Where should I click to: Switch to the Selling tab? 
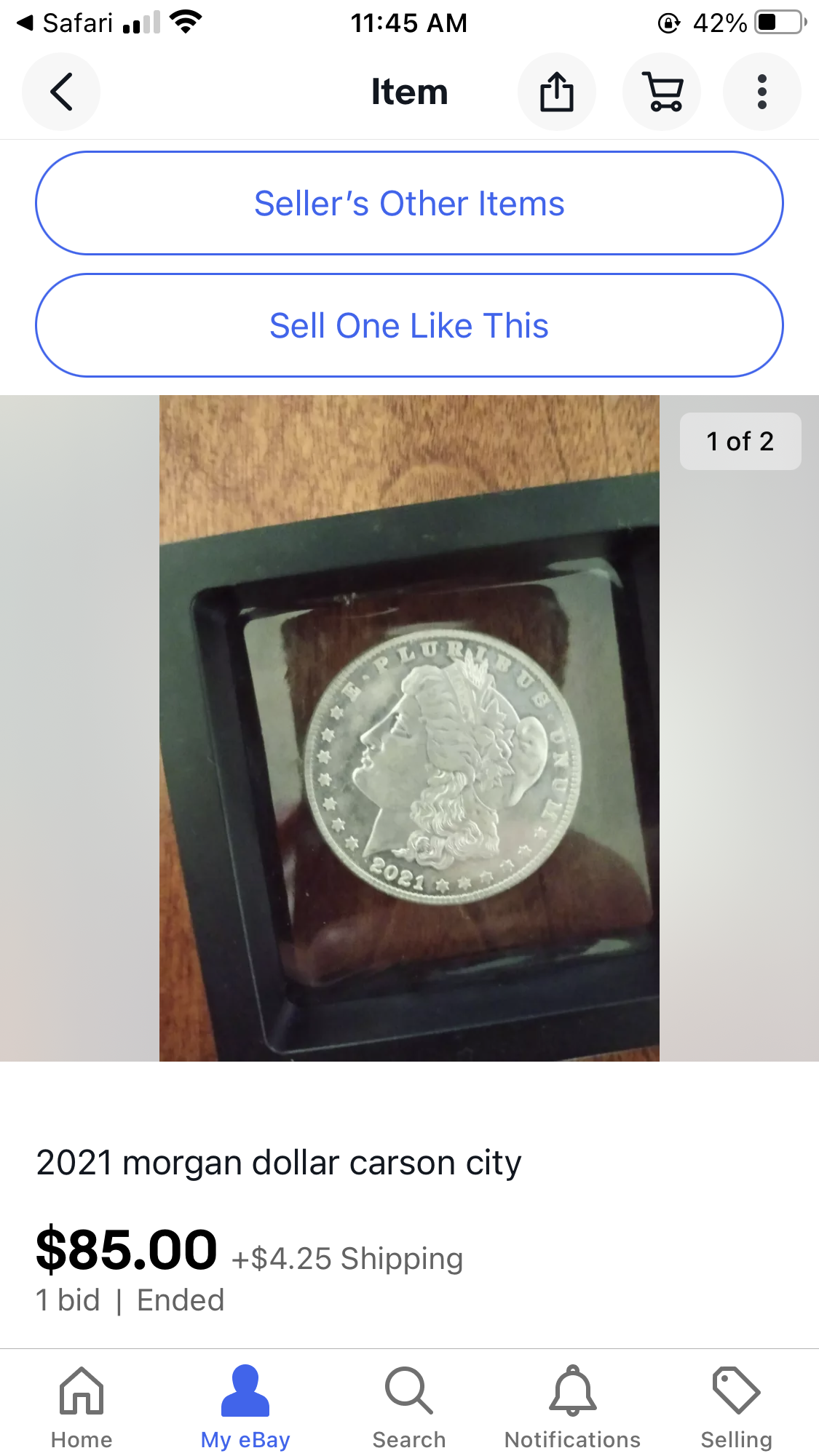click(x=737, y=1407)
